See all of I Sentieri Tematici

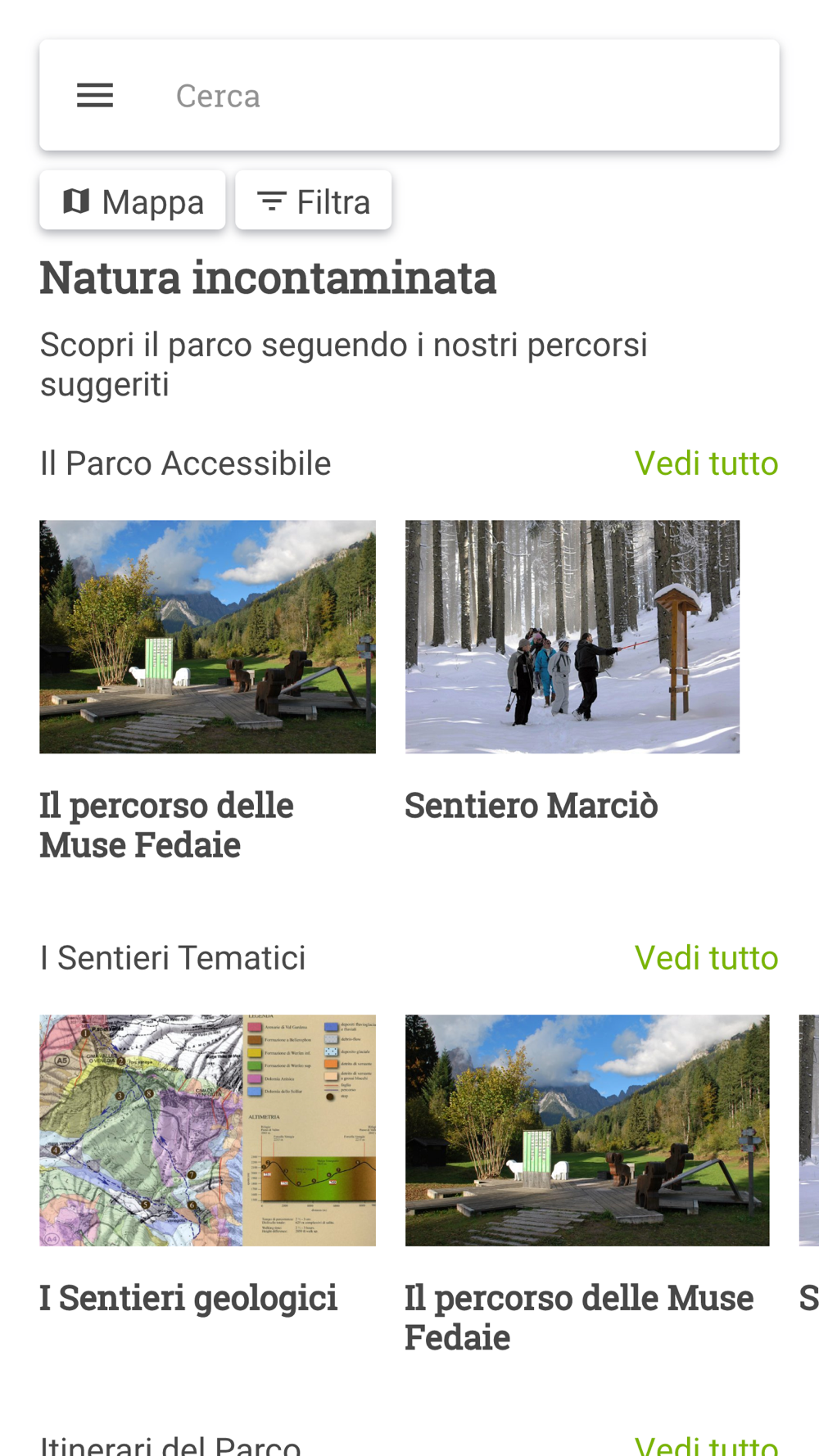click(x=706, y=958)
